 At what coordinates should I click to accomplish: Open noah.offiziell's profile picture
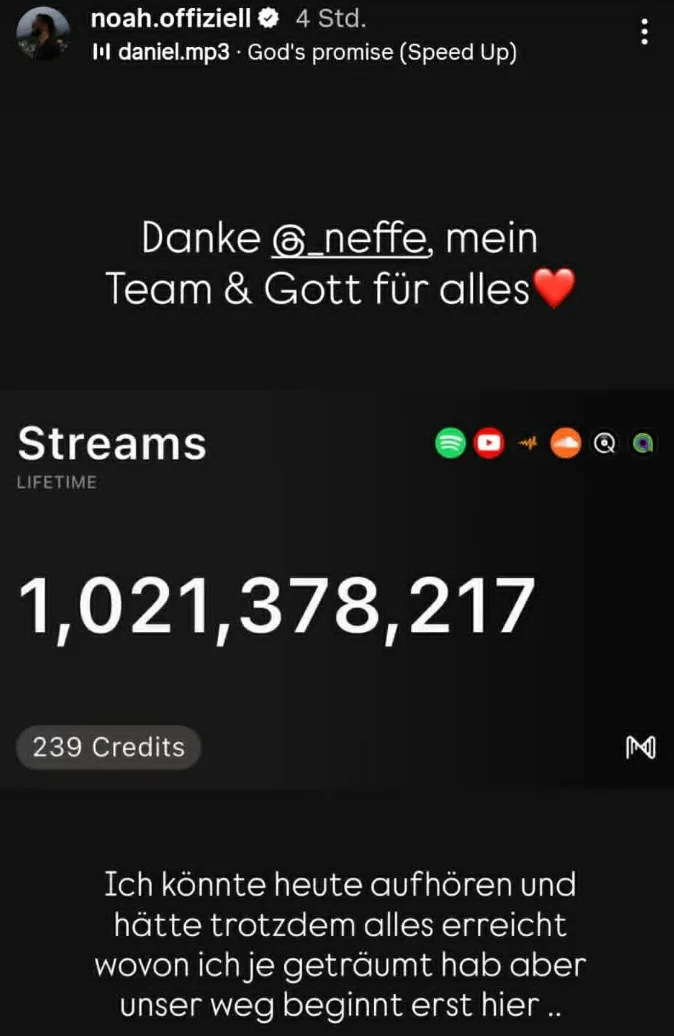pos(43,34)
